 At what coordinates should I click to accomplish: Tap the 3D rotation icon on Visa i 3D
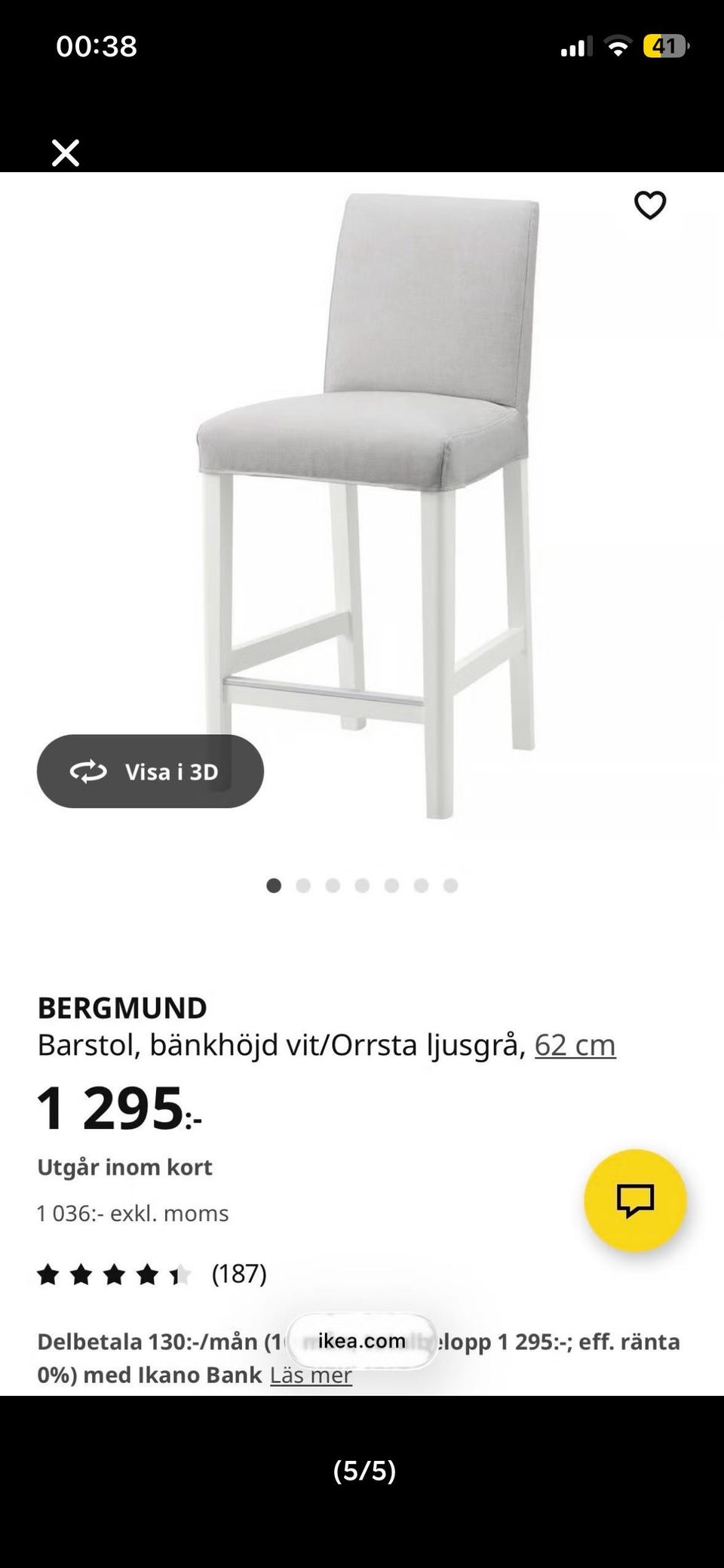click(89, 771)
